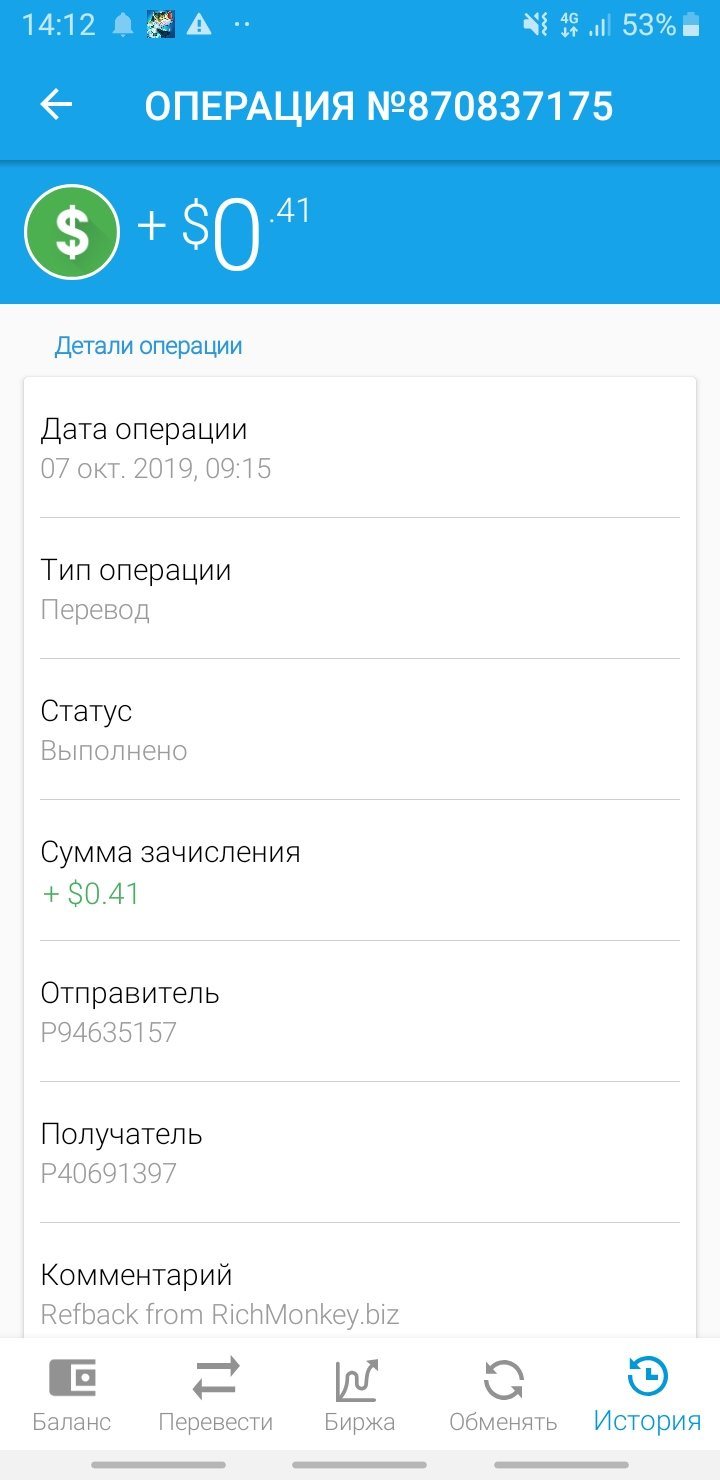720x1480 pixels.
Task: Open the Биржа tab
Action: coord(360,1394)
